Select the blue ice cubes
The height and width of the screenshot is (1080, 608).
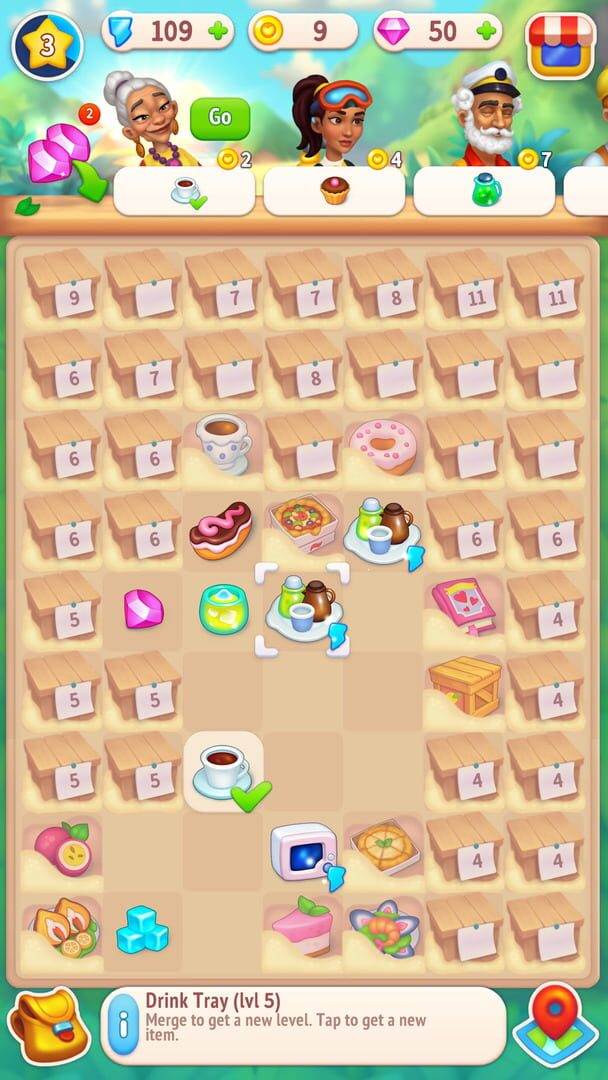click(x=142, y=929)
